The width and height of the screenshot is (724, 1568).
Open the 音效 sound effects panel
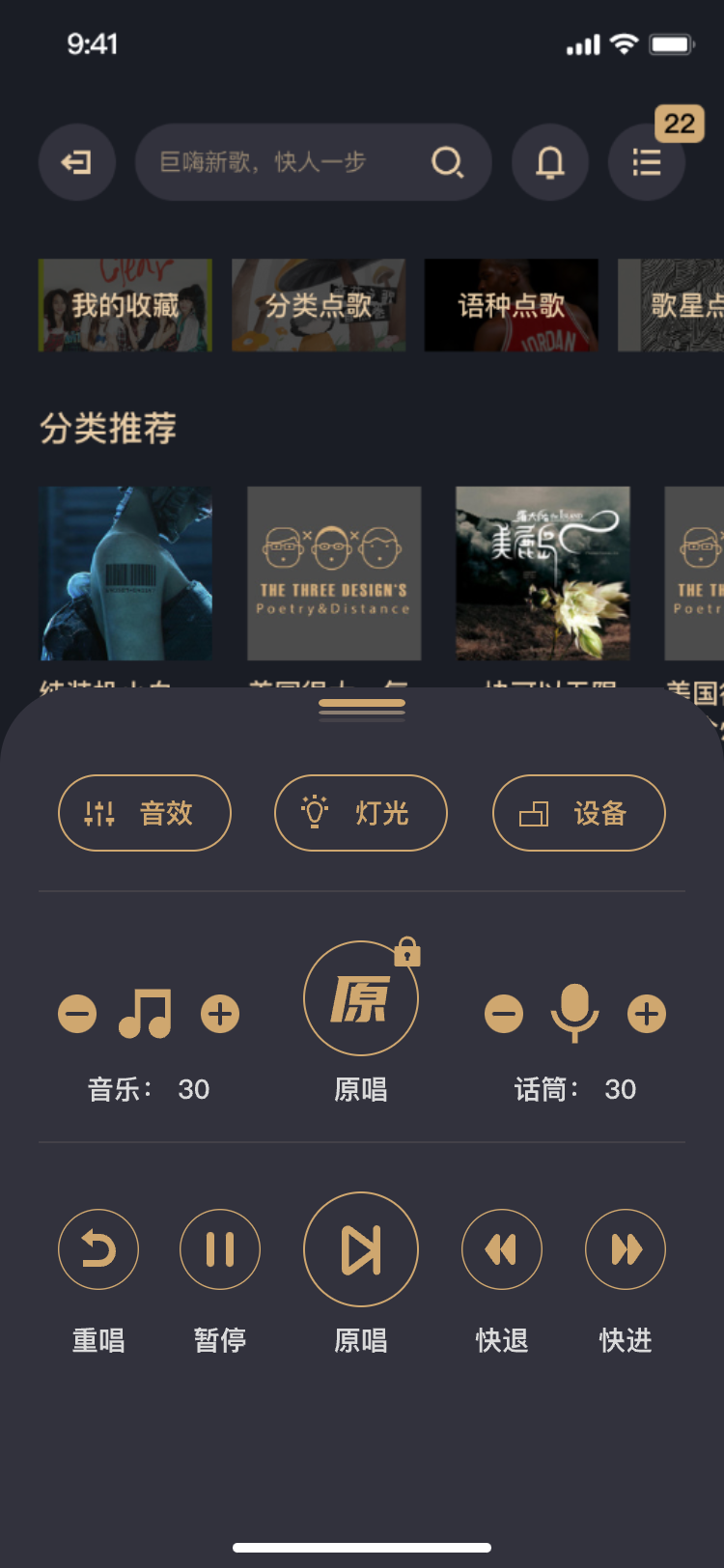pos(144,813)
